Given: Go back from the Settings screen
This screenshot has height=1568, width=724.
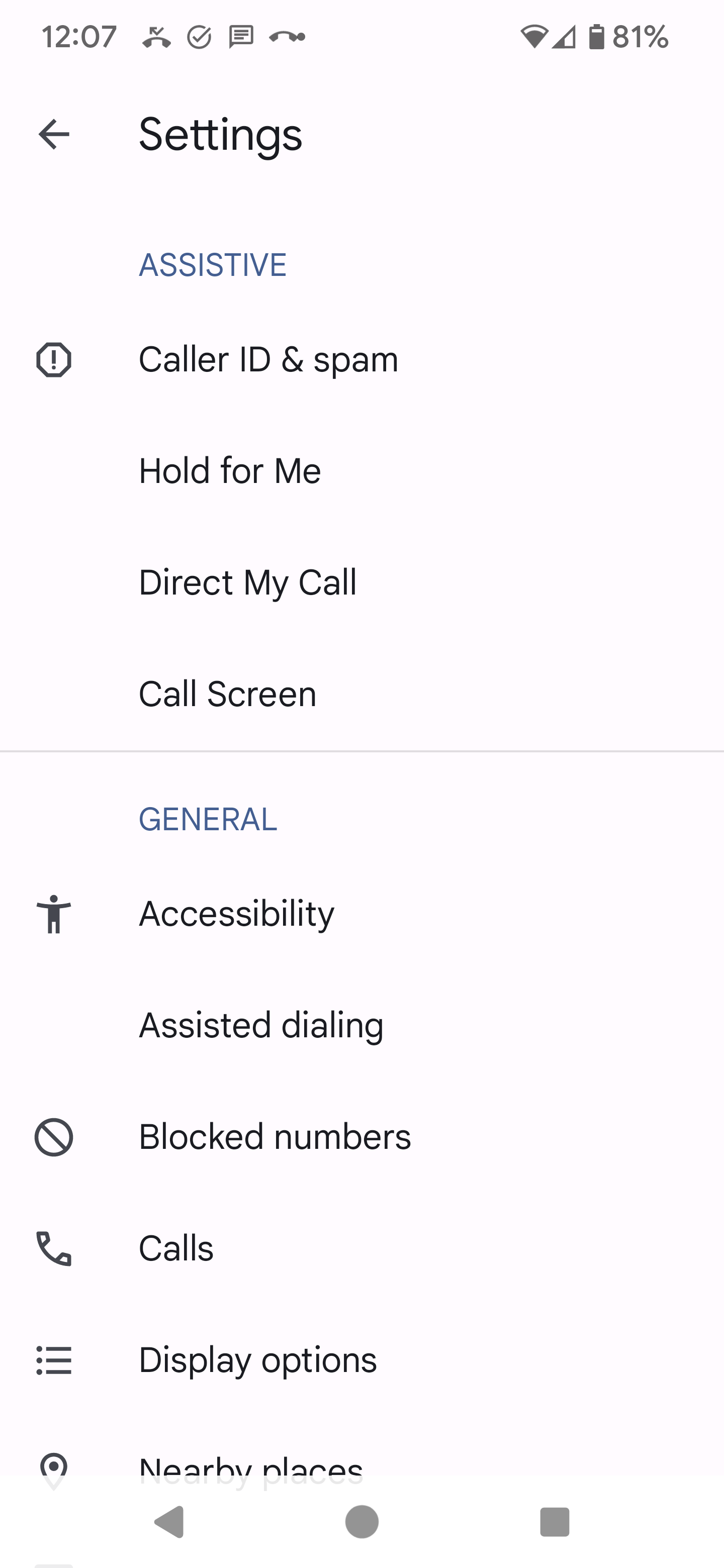Looking at the screenshot, I should [x=54, y=135].
